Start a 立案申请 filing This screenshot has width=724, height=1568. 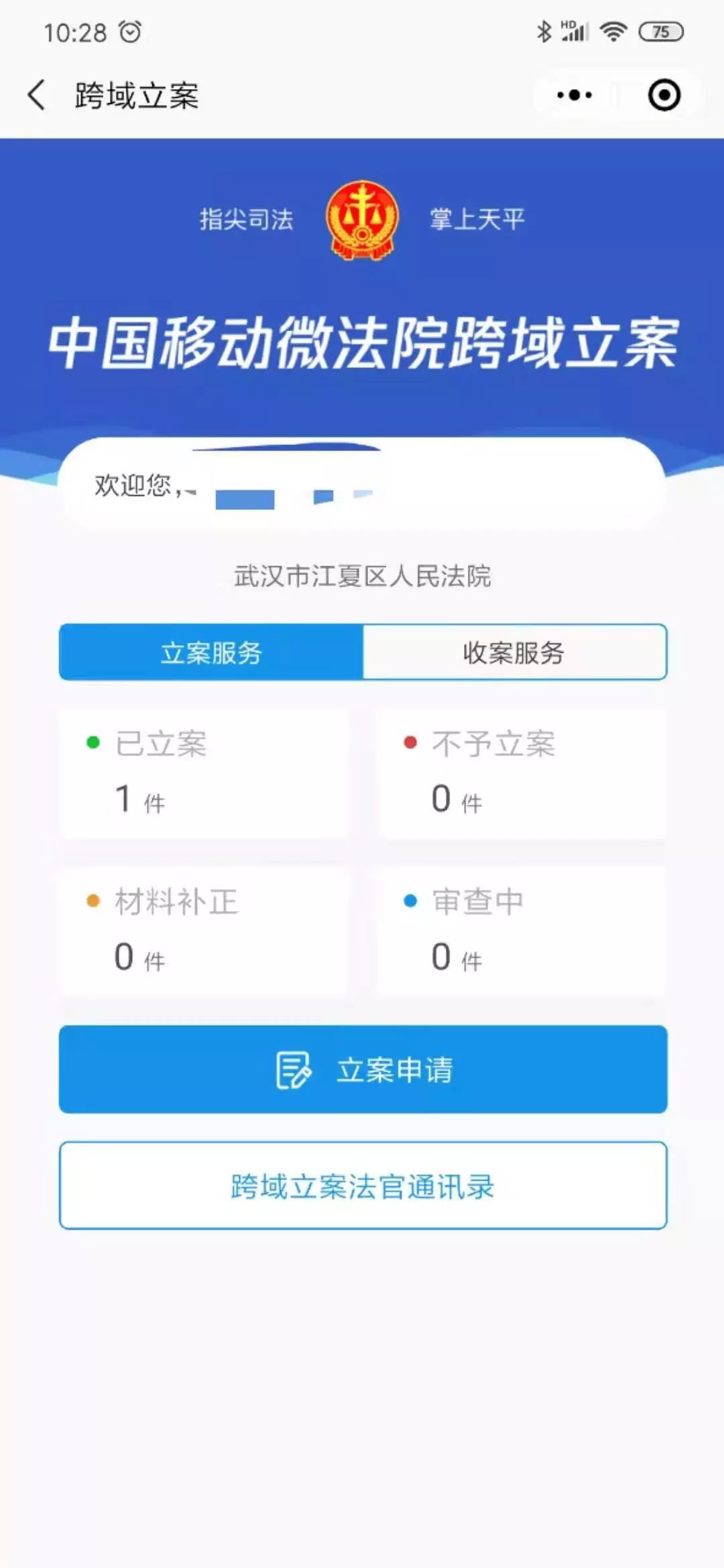pos(363,1069)
